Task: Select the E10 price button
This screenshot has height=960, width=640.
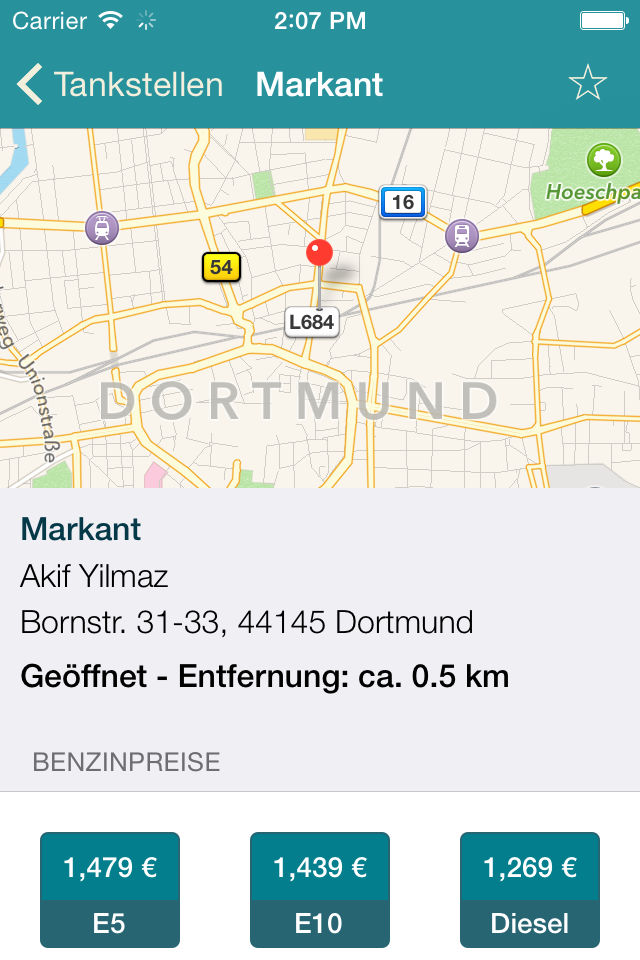Action: [x=320, y=890]
